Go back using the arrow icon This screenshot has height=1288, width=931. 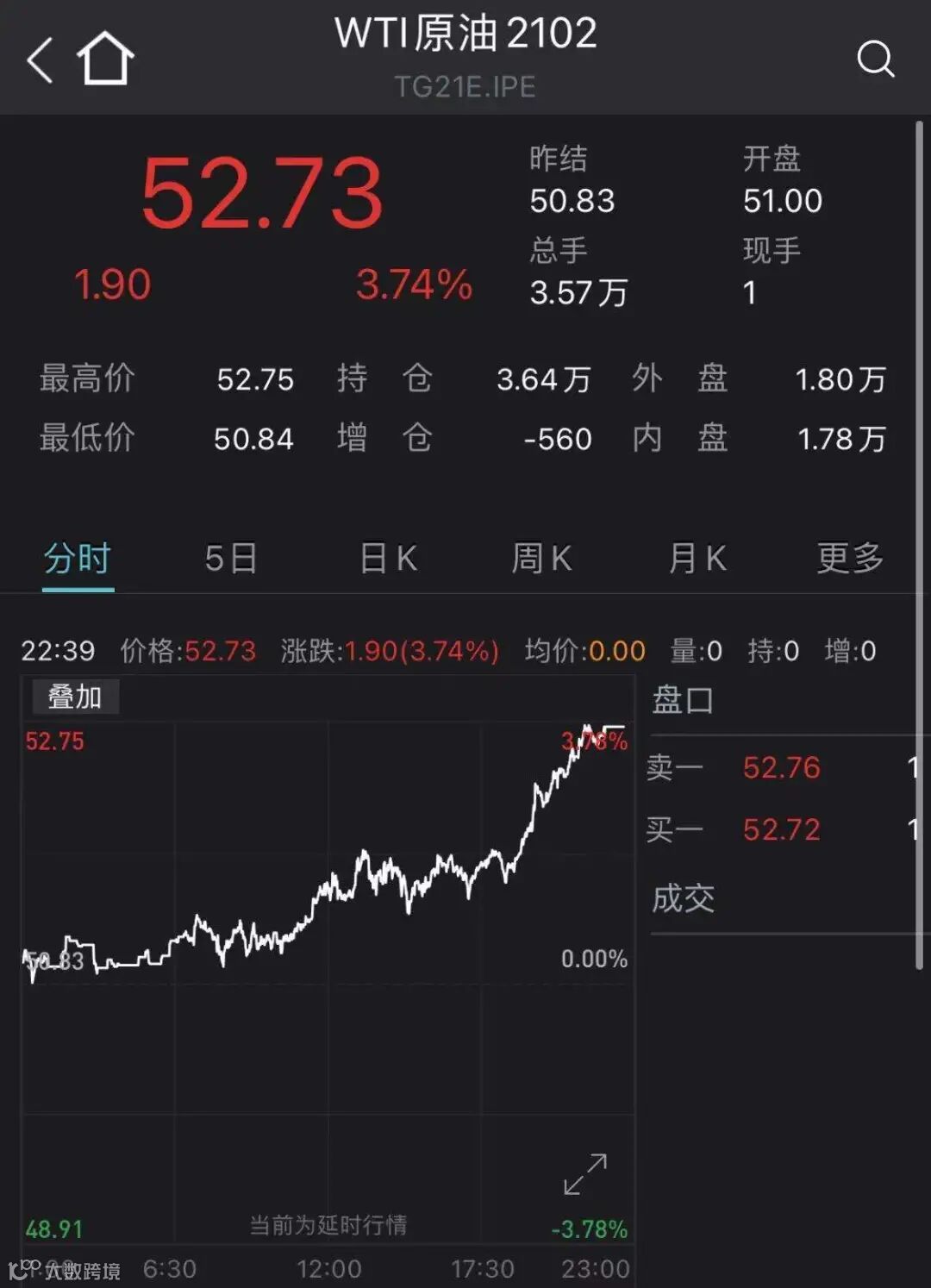pos(41,60)
